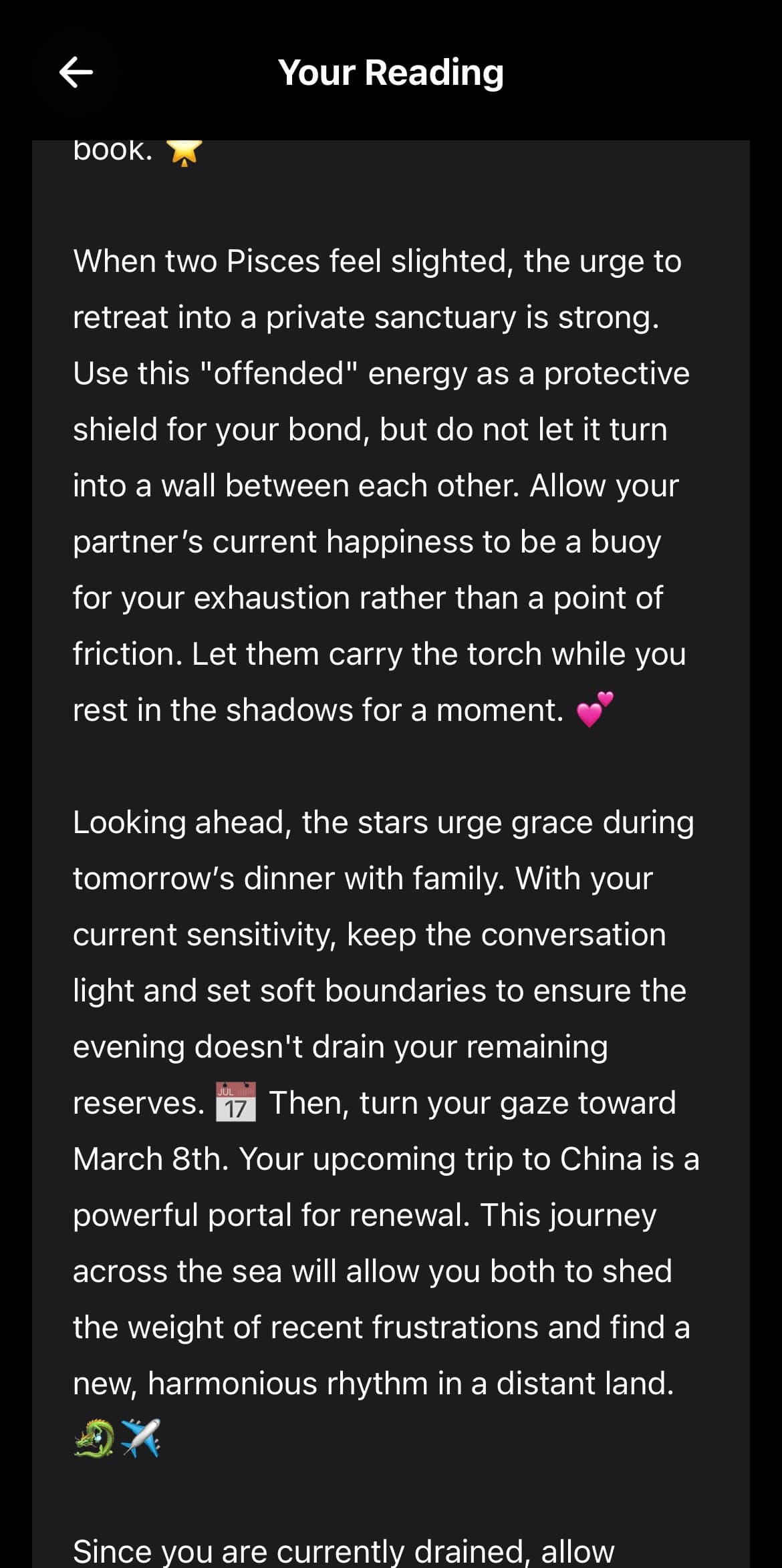Tap the circular back button background
Image resolution: width=782 pixels, height=1568 pixels.
pos(76,72)
